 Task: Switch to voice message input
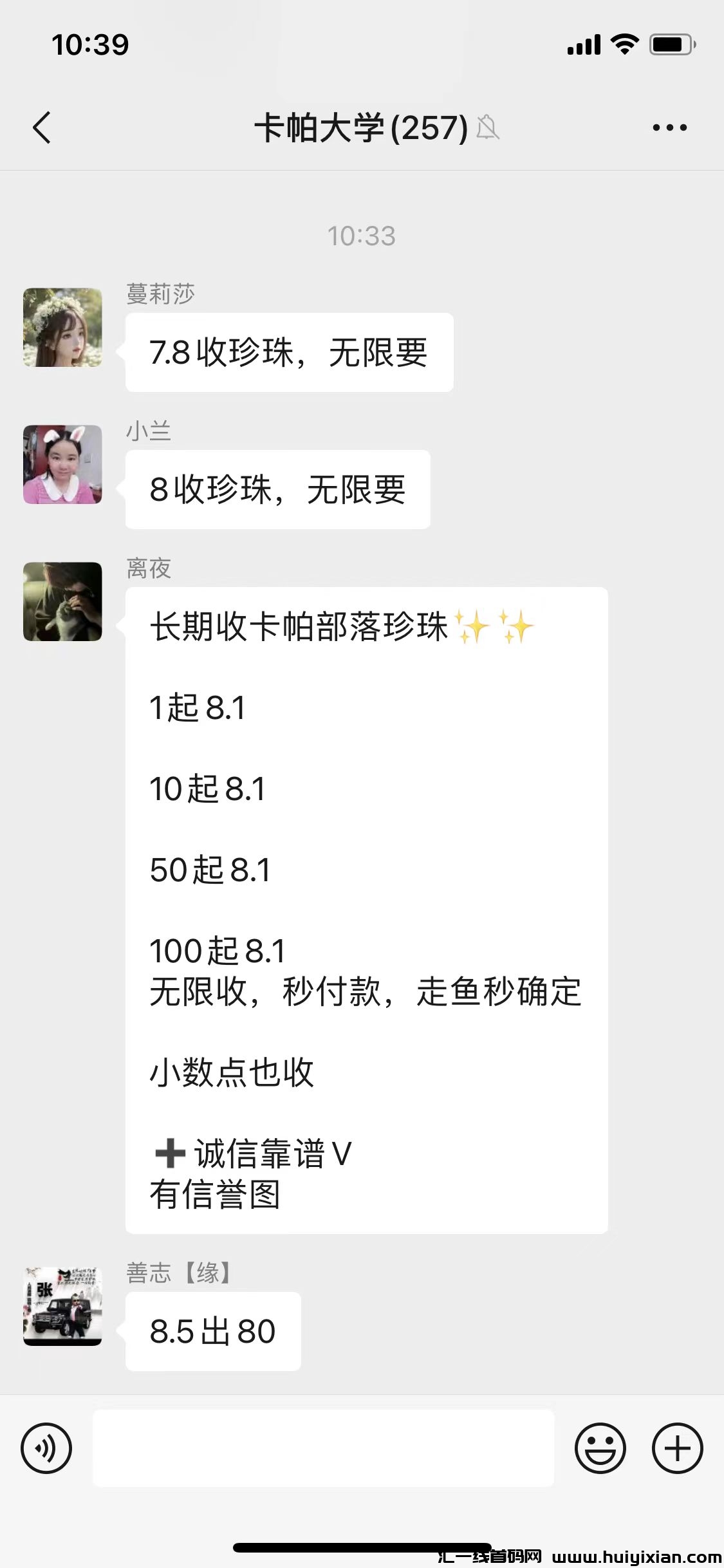[x=46, y=1448]
